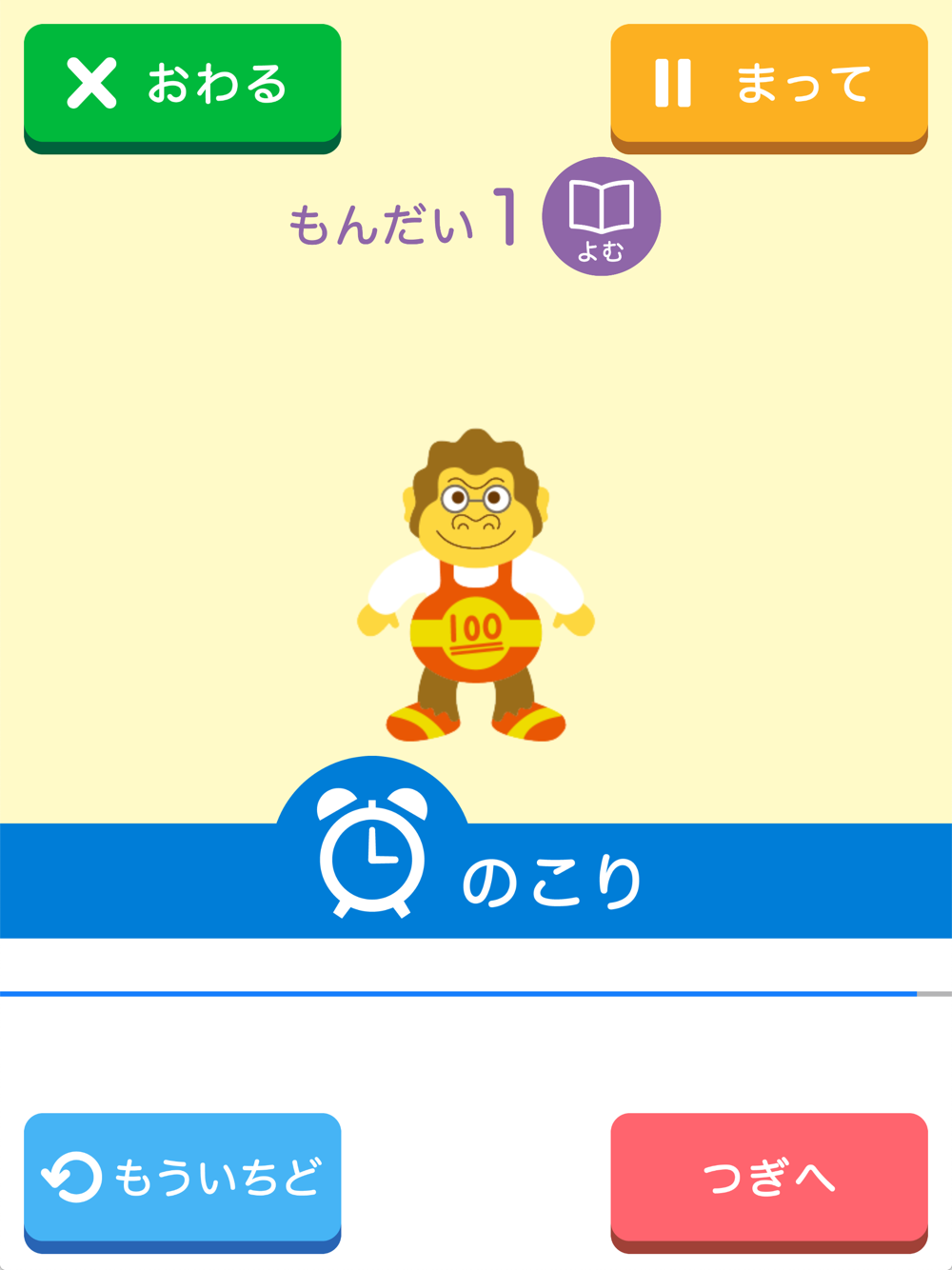
Task: Pause with the orange まって button
Action: pyautogui.click(x=769, y=88)
